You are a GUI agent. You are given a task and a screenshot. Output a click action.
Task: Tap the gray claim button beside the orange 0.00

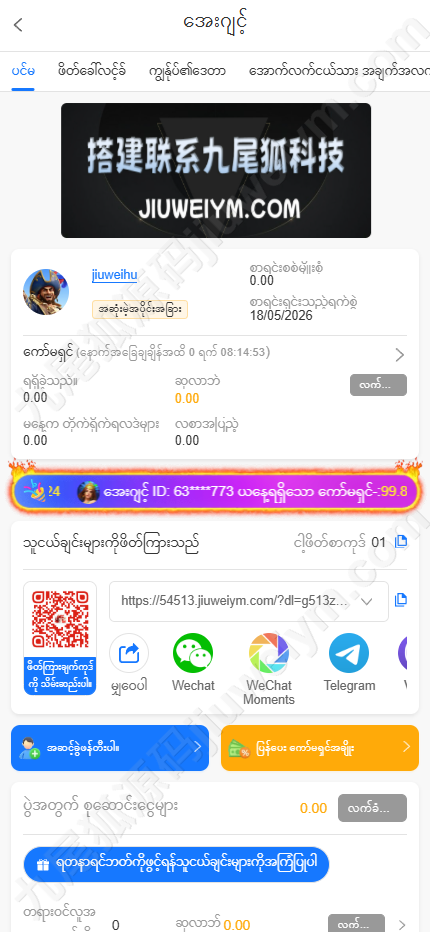tap(372, 808)
